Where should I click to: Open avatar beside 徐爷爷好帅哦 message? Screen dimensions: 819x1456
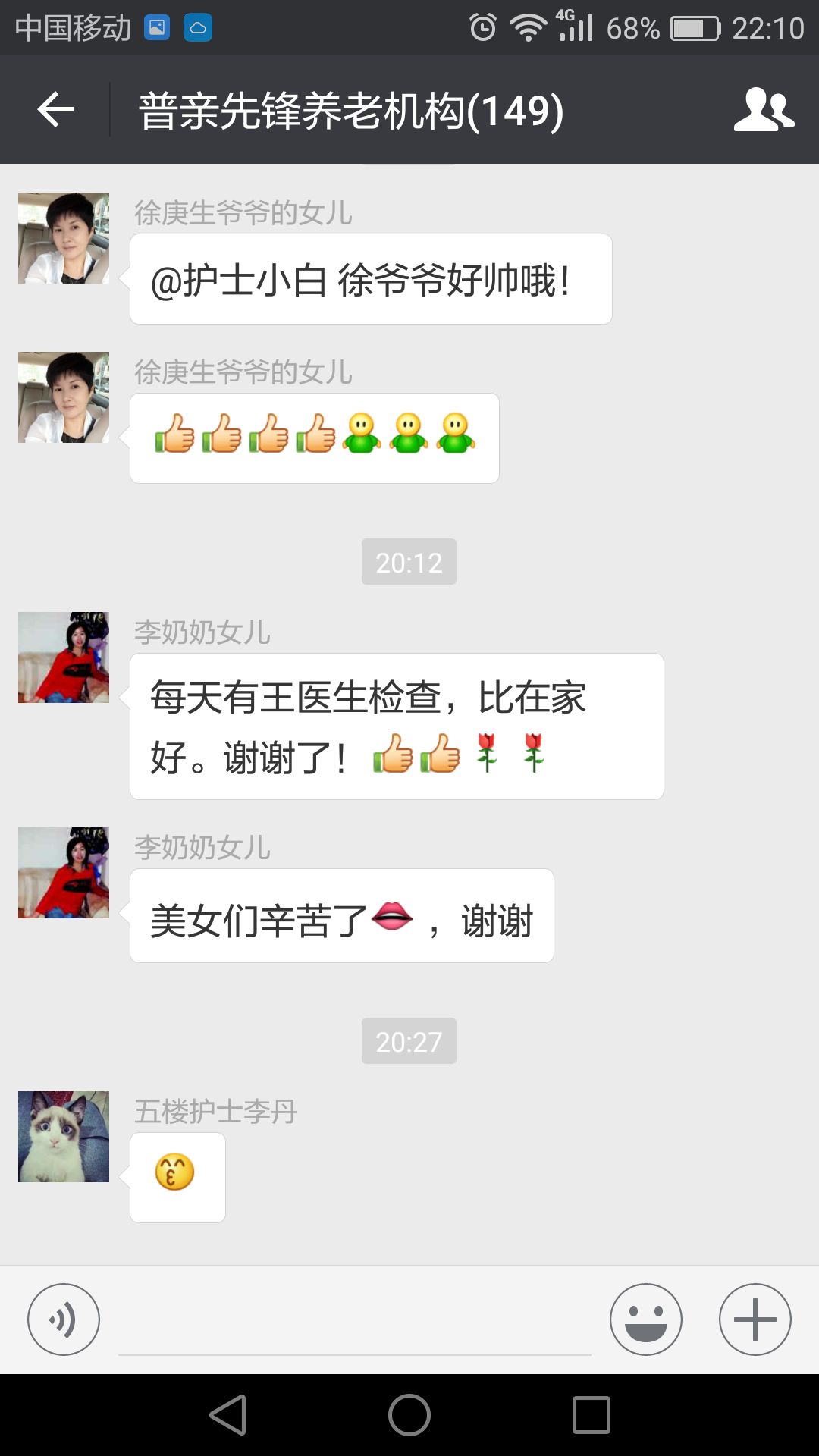point(64,238)
